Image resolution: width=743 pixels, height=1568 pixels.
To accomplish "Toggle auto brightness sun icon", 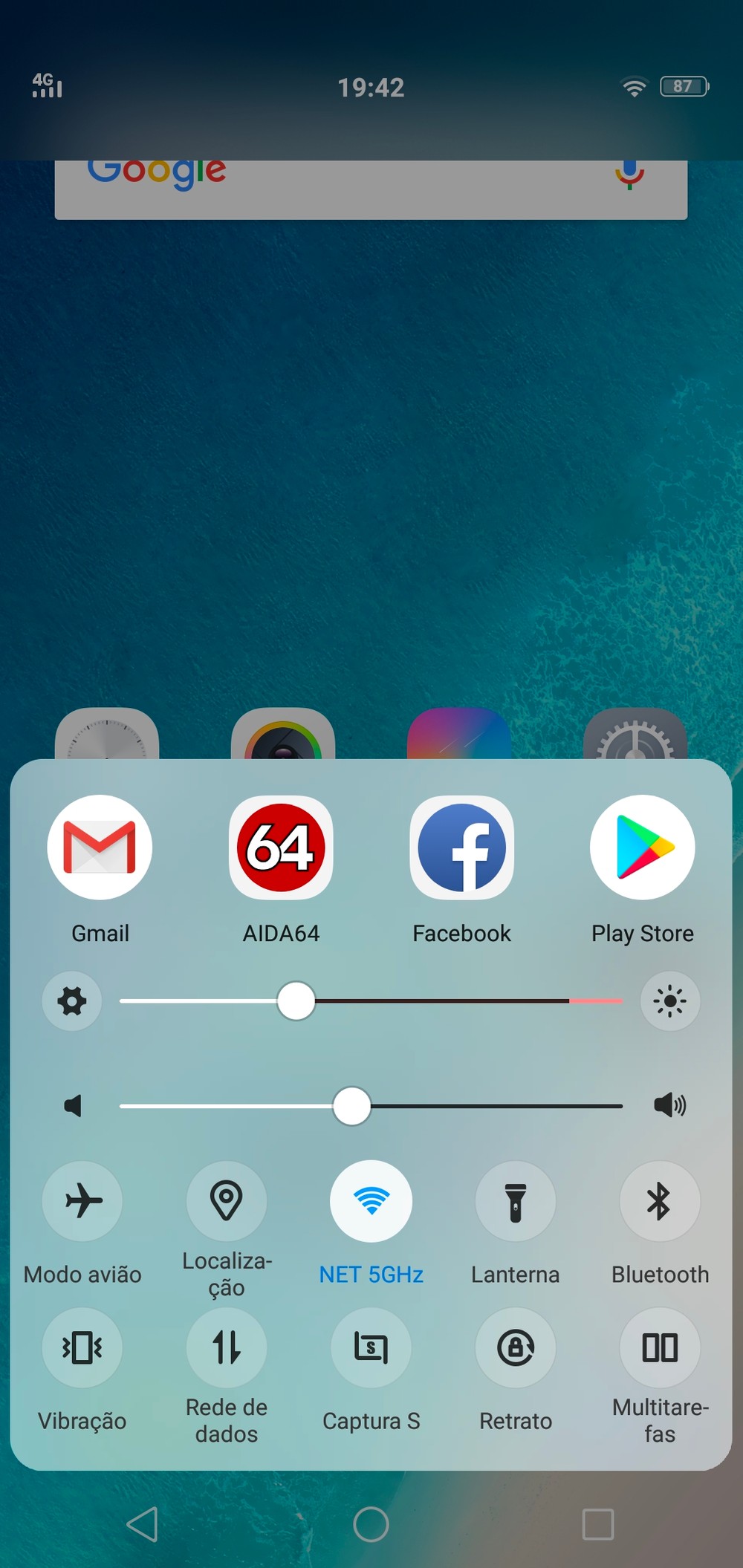I will [670, 1001].
